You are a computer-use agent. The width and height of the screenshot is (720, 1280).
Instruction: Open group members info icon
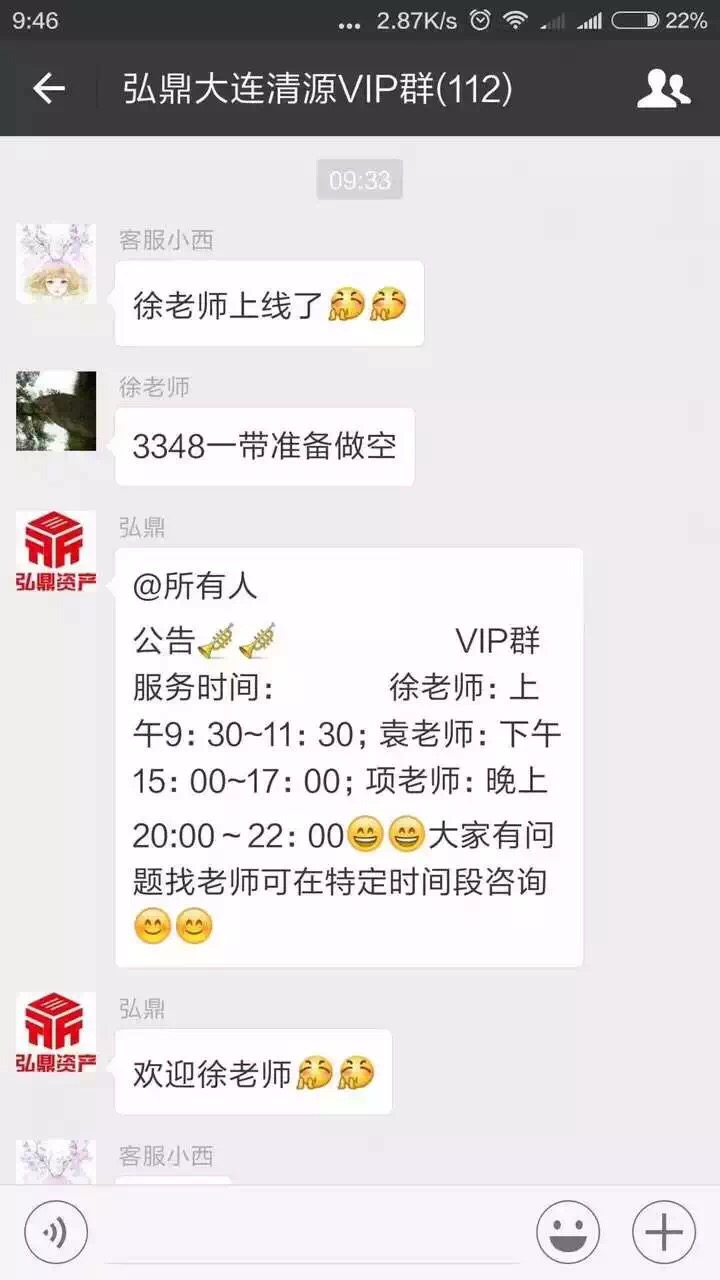click(663, 89)
